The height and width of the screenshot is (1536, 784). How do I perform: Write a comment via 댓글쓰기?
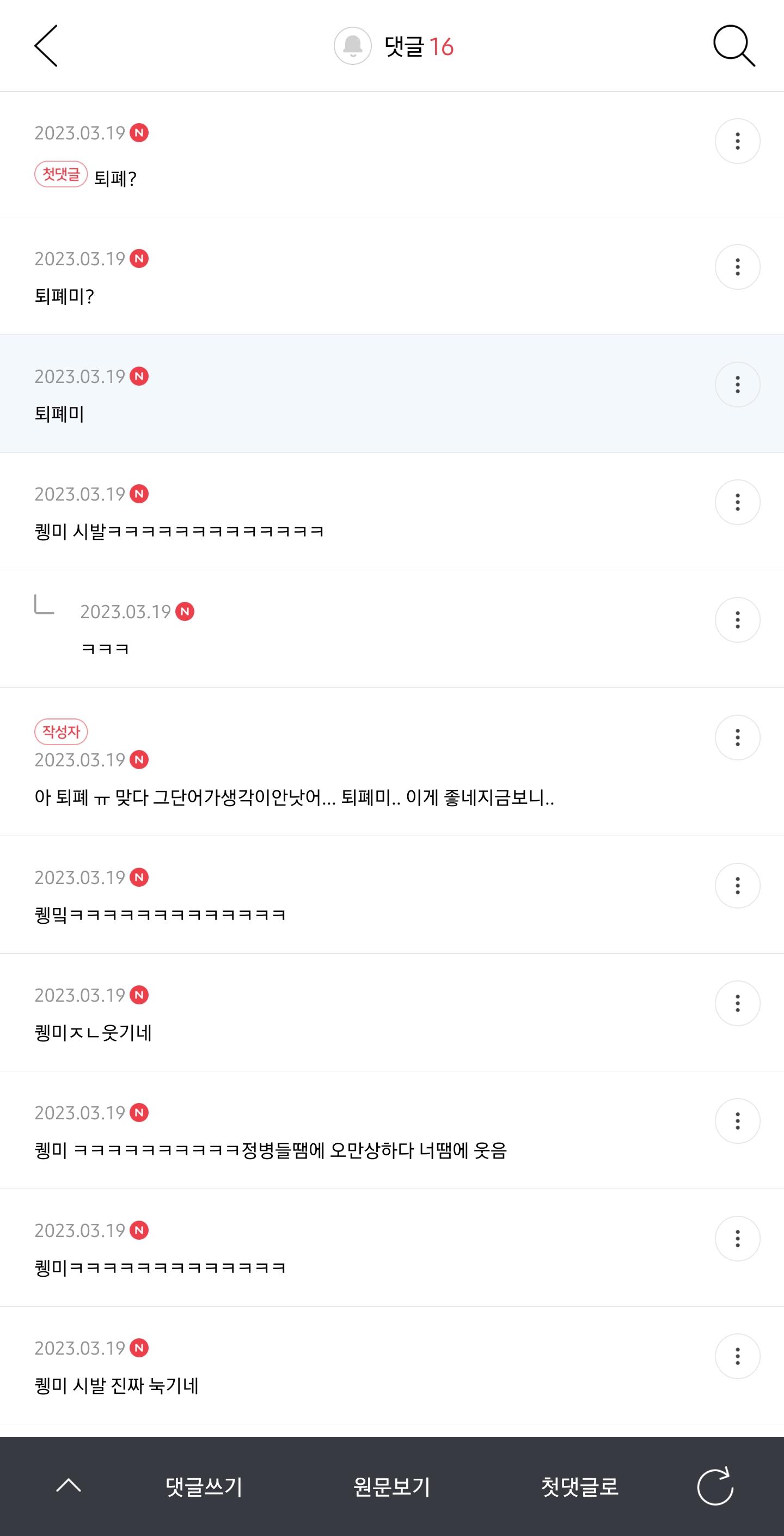204,1486
